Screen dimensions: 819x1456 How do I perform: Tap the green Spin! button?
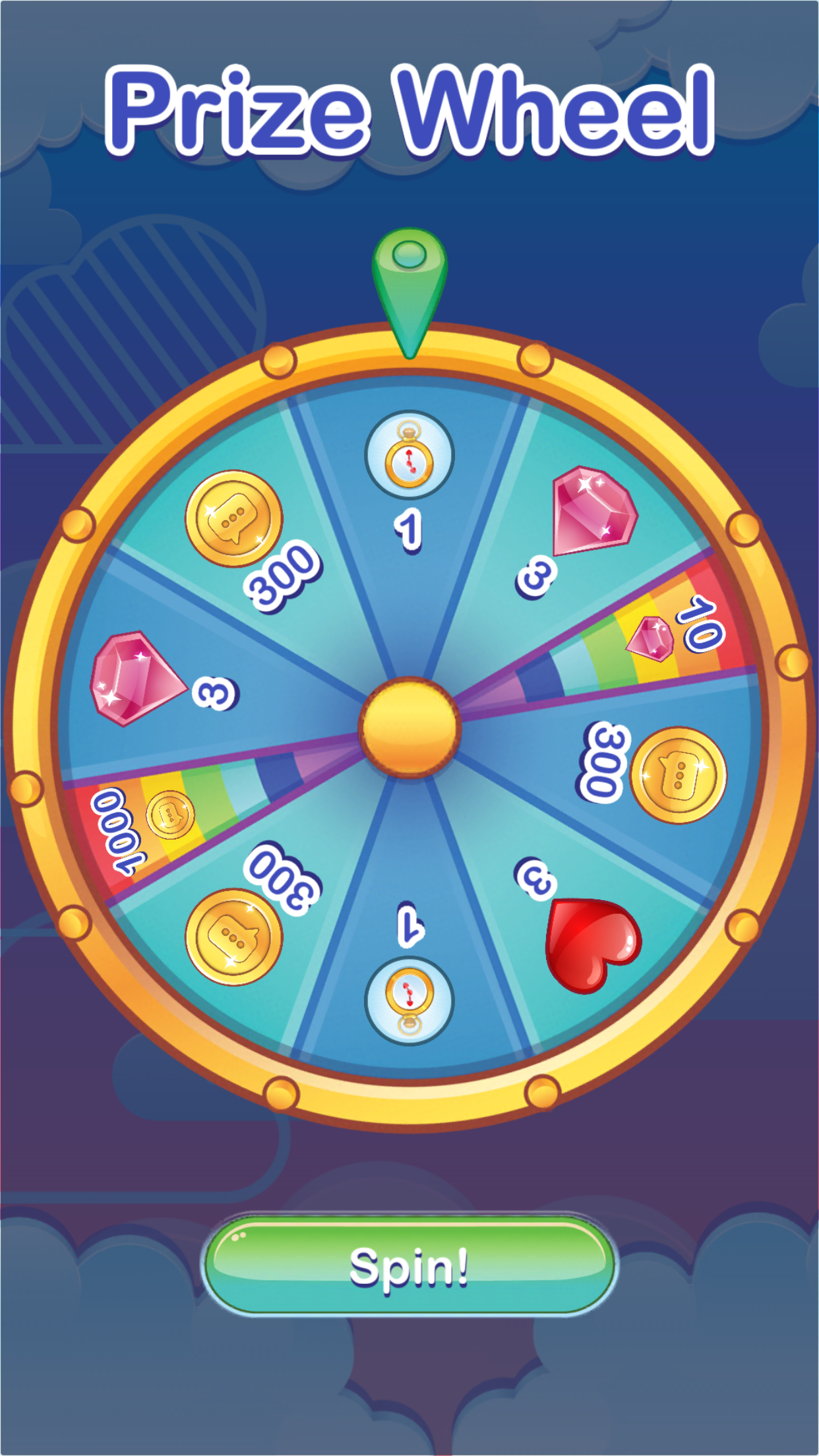click(x=409, y=1265)
